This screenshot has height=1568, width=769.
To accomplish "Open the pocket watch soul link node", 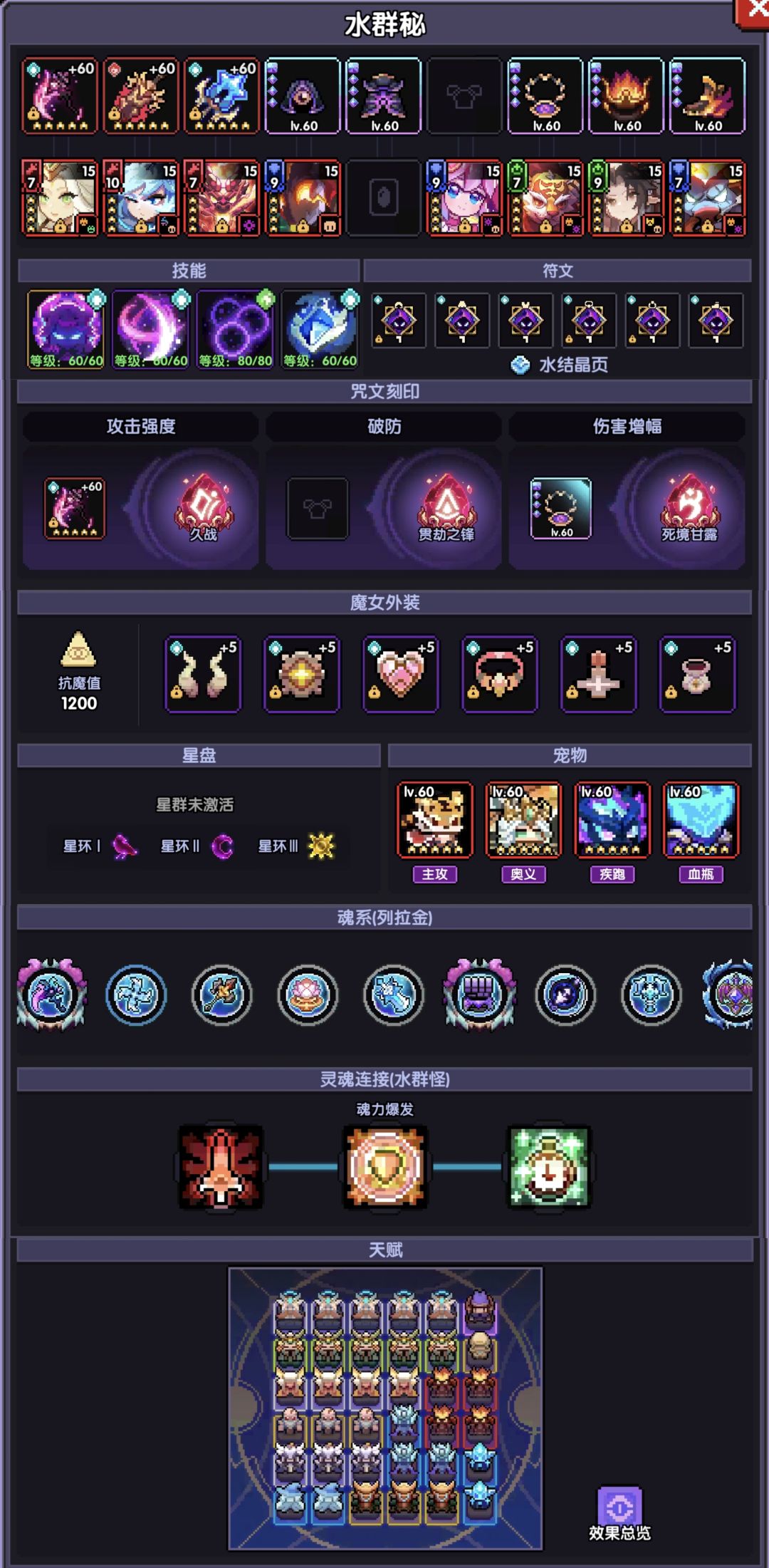I will (x=549, y=1167).
